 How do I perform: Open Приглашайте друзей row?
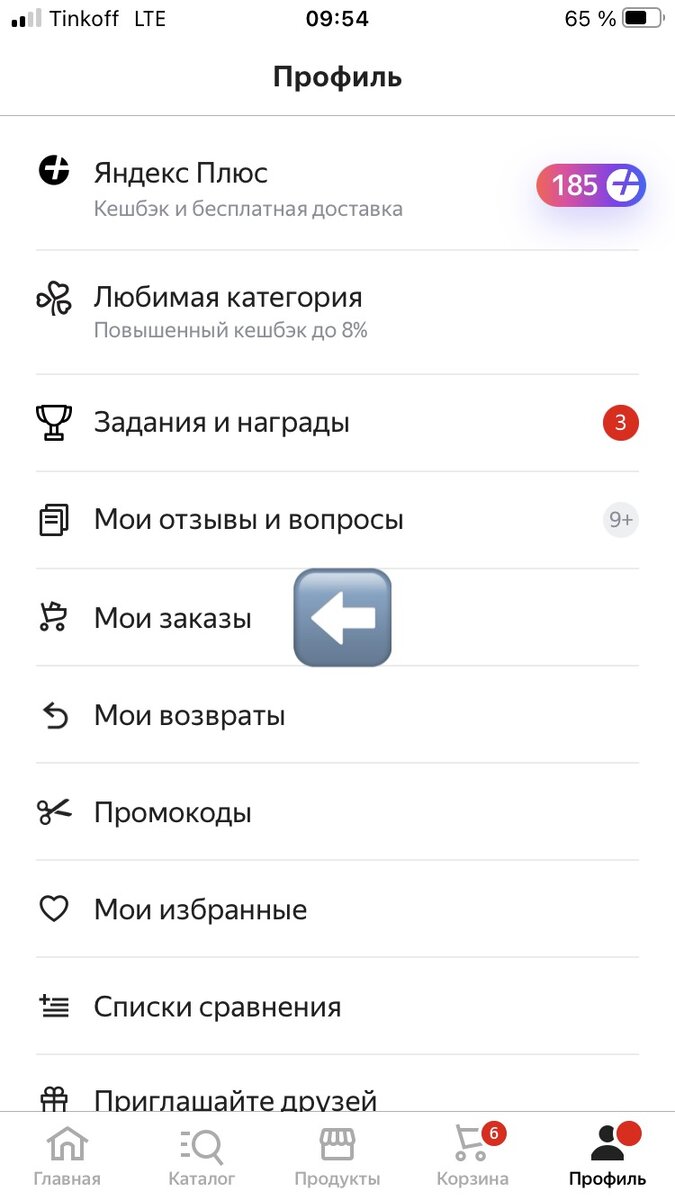tap(235, 1098)
